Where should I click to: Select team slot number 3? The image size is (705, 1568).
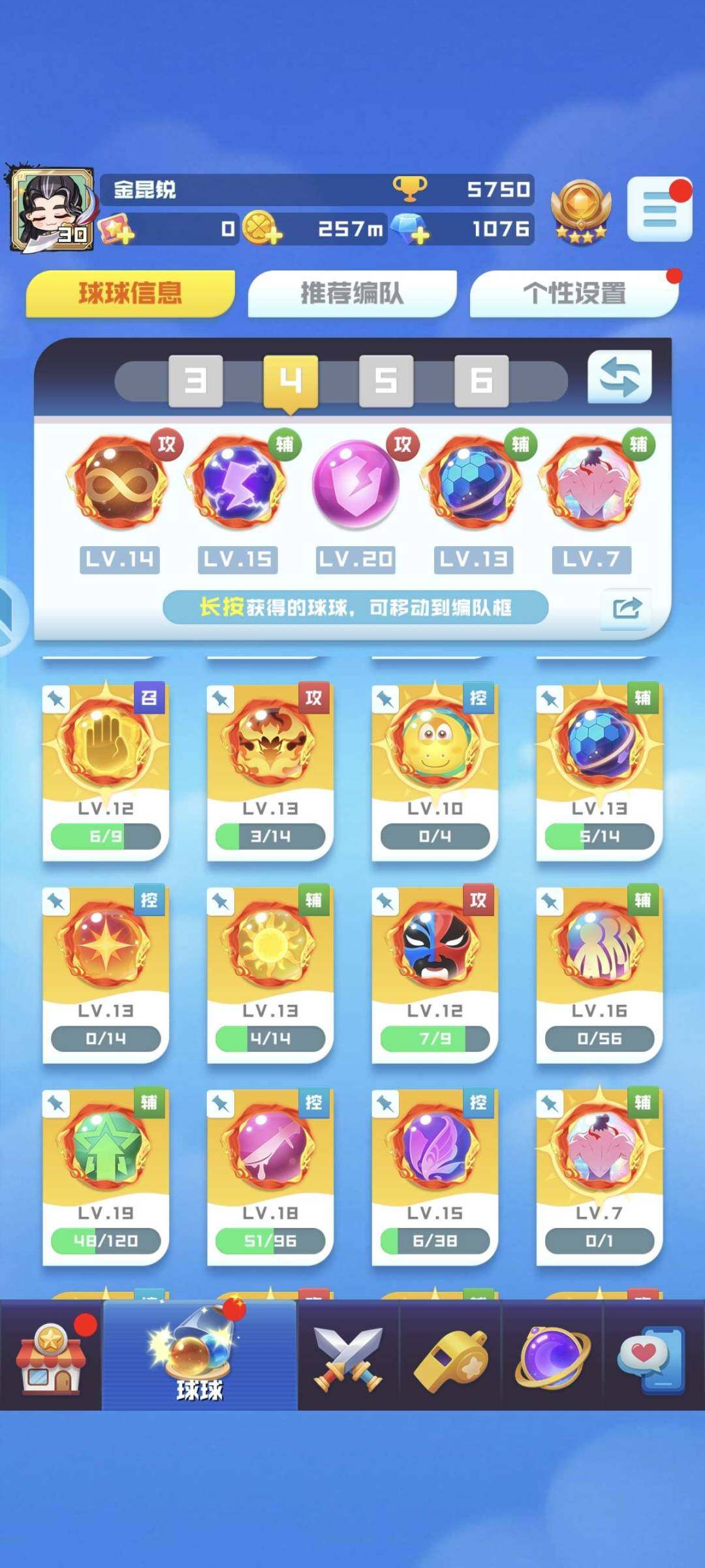point(195,380)
